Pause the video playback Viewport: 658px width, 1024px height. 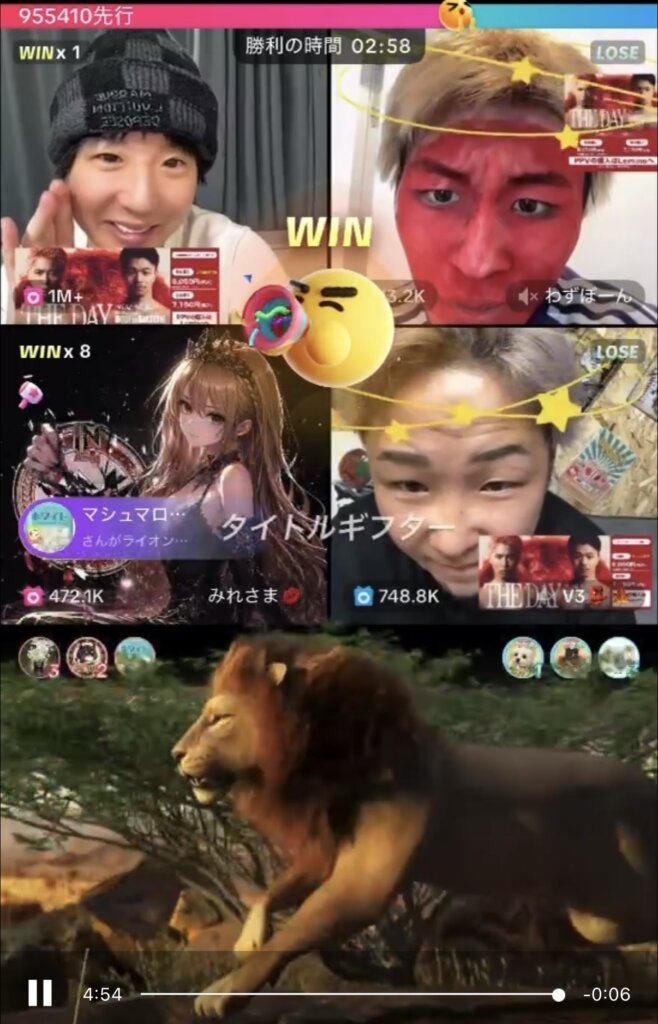pos(40,993)
